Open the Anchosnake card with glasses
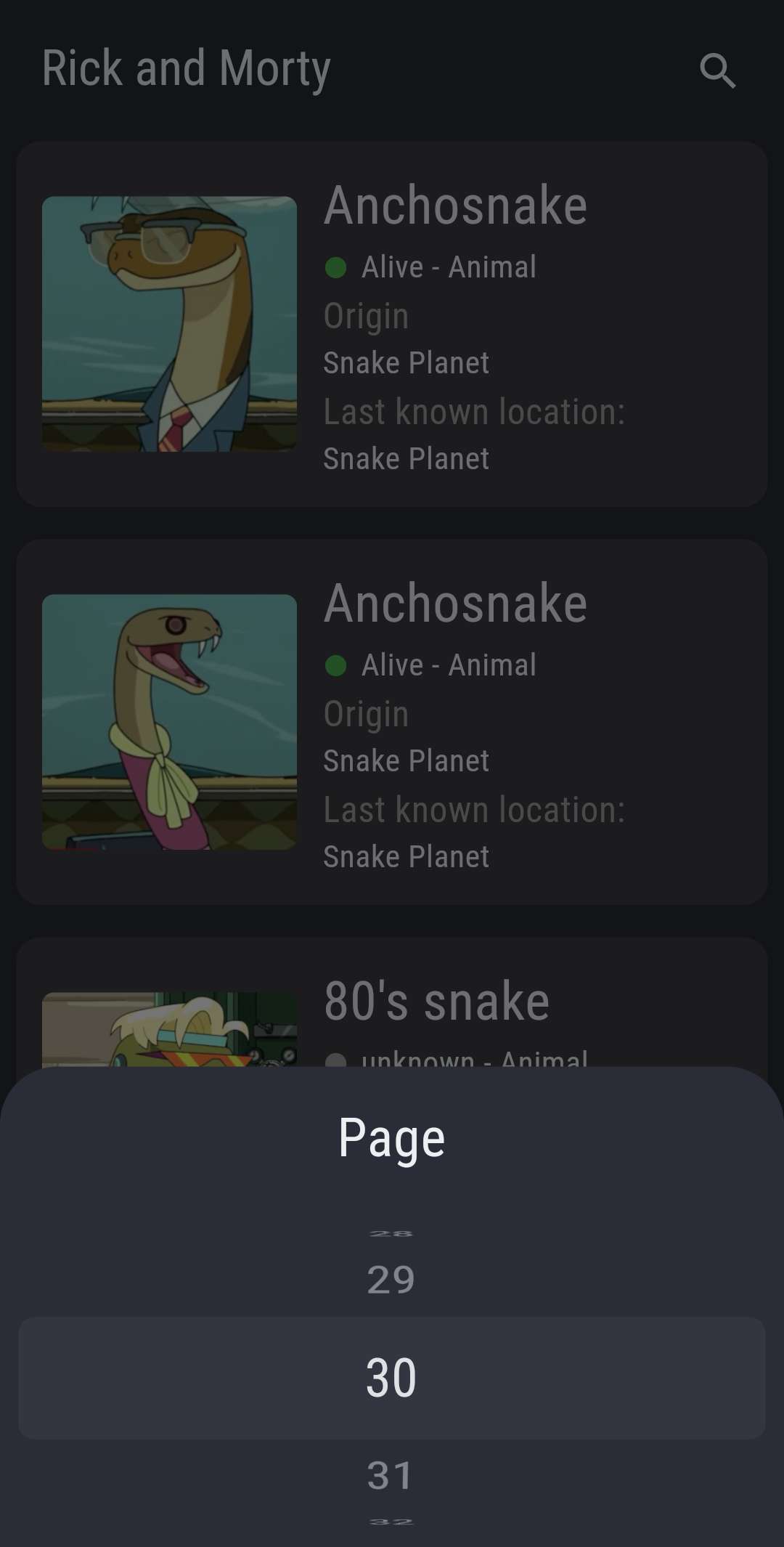This screenshot has width=784, height=1547. 392,324
